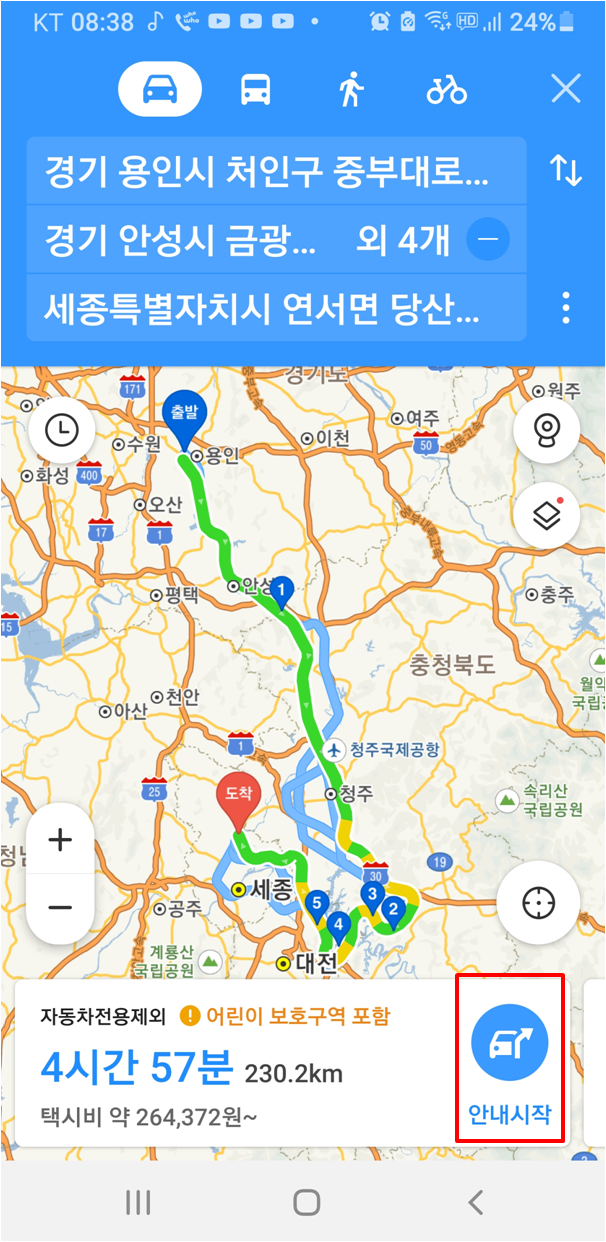Viewport: 606px width, 1242px height.
Task: Open the three-dot route options menu
Action: pos(565,308)
